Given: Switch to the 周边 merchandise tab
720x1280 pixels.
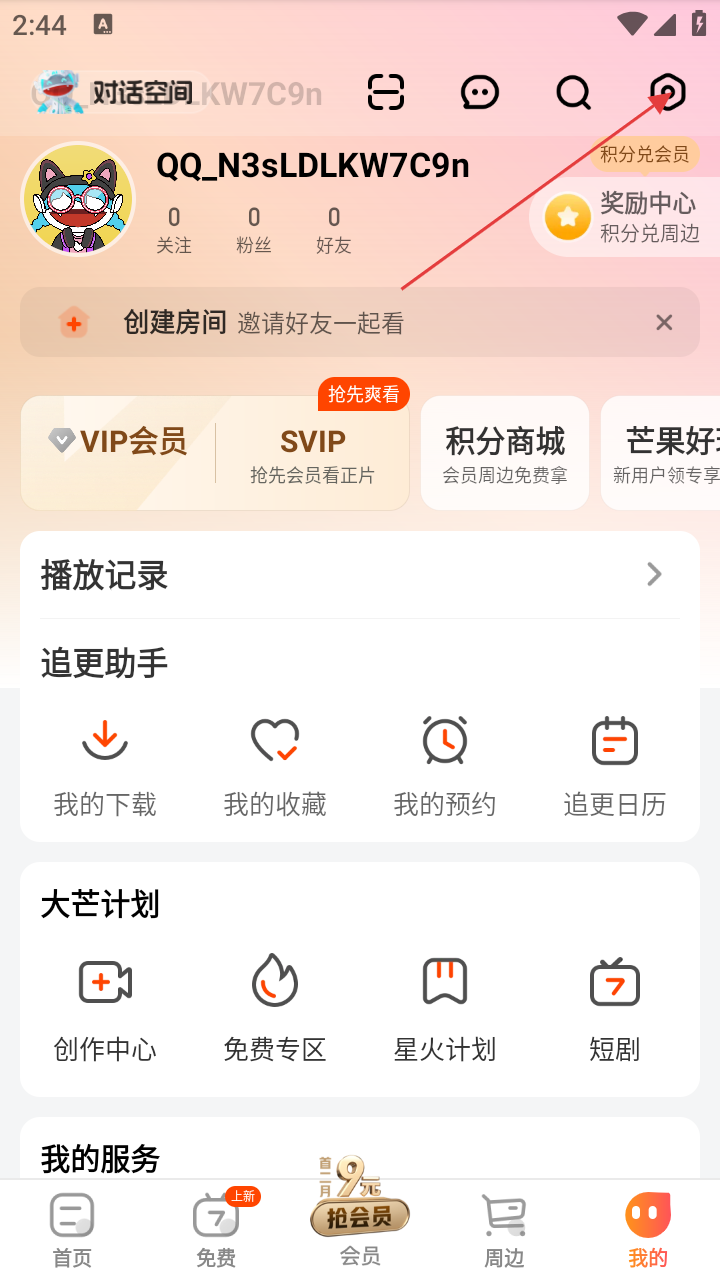Looking at the screenshot, I should (504, 1230).
